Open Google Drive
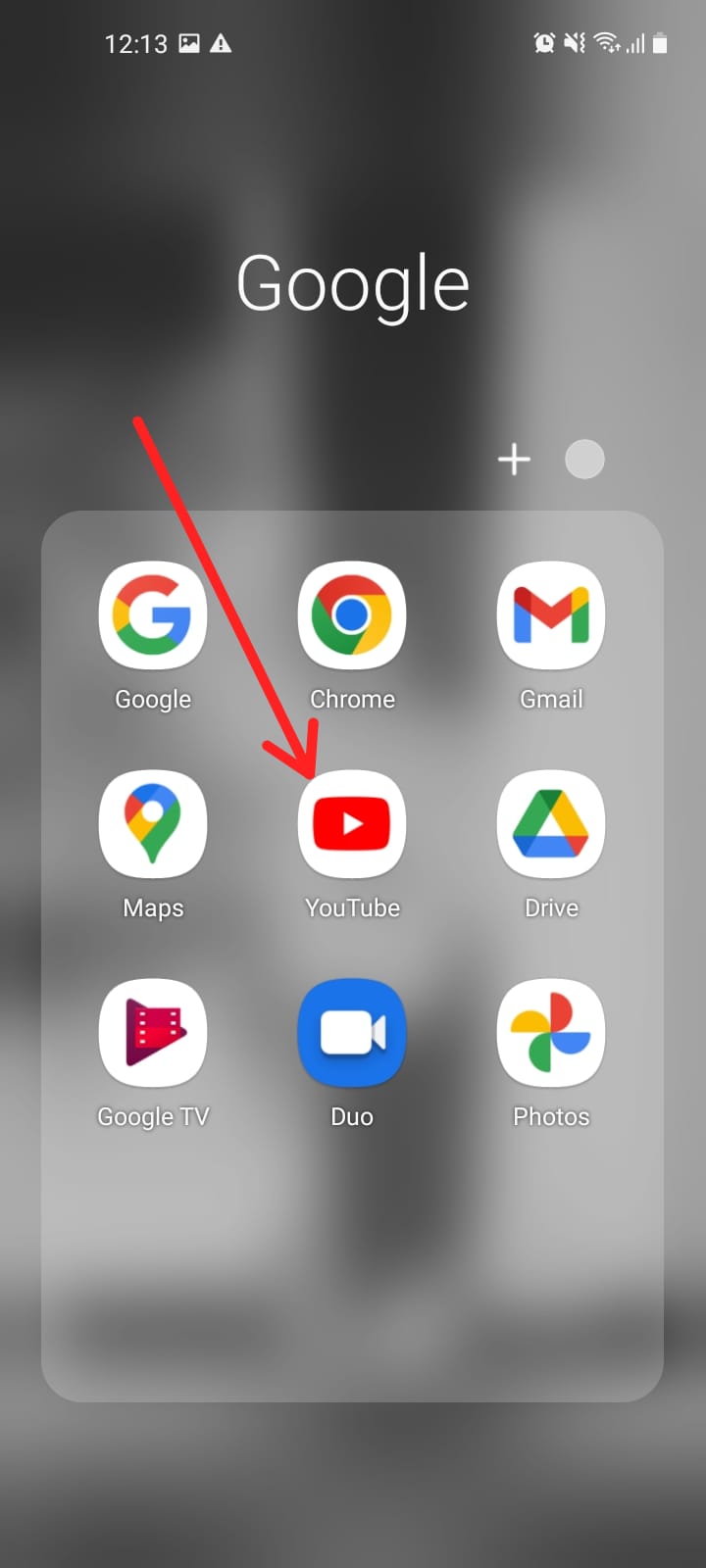Screen dimensions: 706x1568 (551, 824)
